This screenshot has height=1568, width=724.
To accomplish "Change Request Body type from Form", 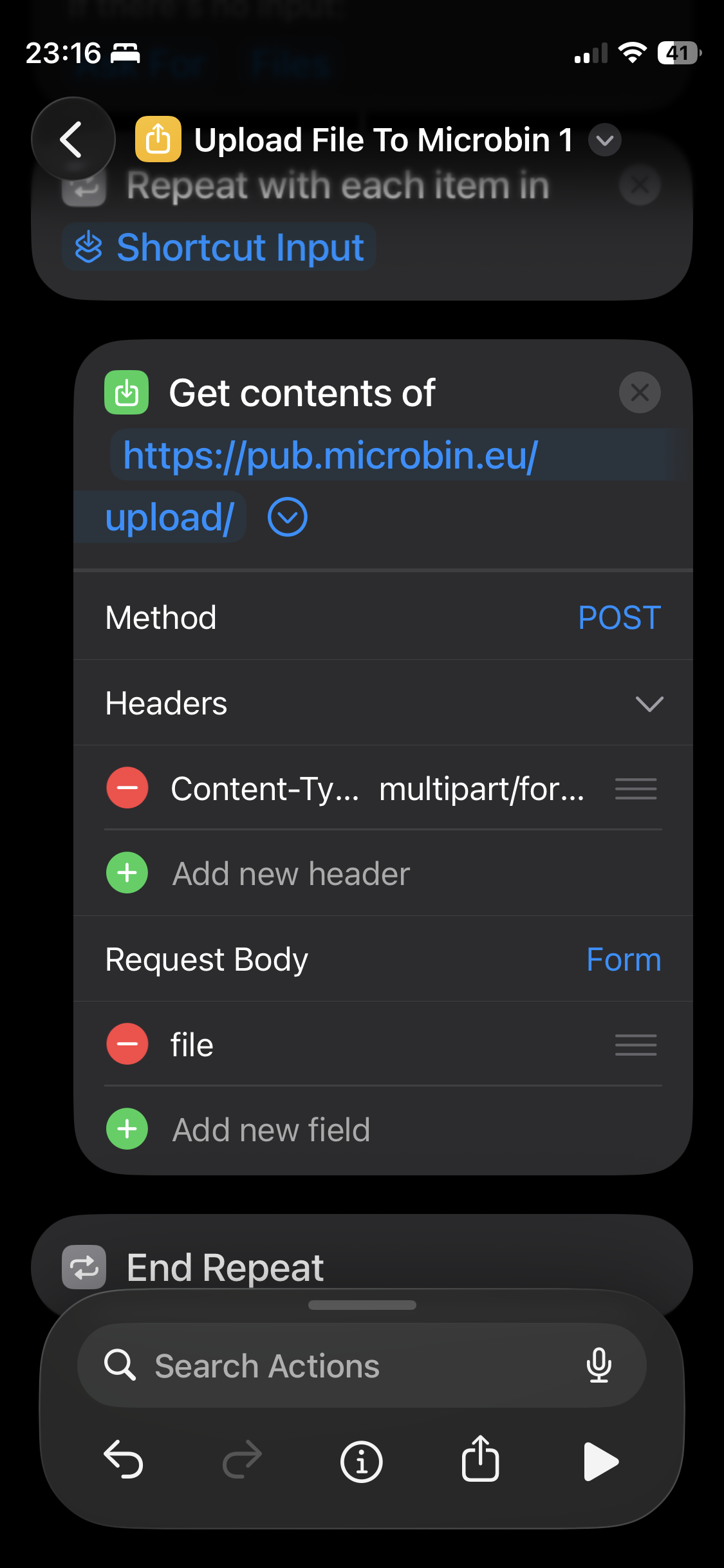I will coord(623,960).
